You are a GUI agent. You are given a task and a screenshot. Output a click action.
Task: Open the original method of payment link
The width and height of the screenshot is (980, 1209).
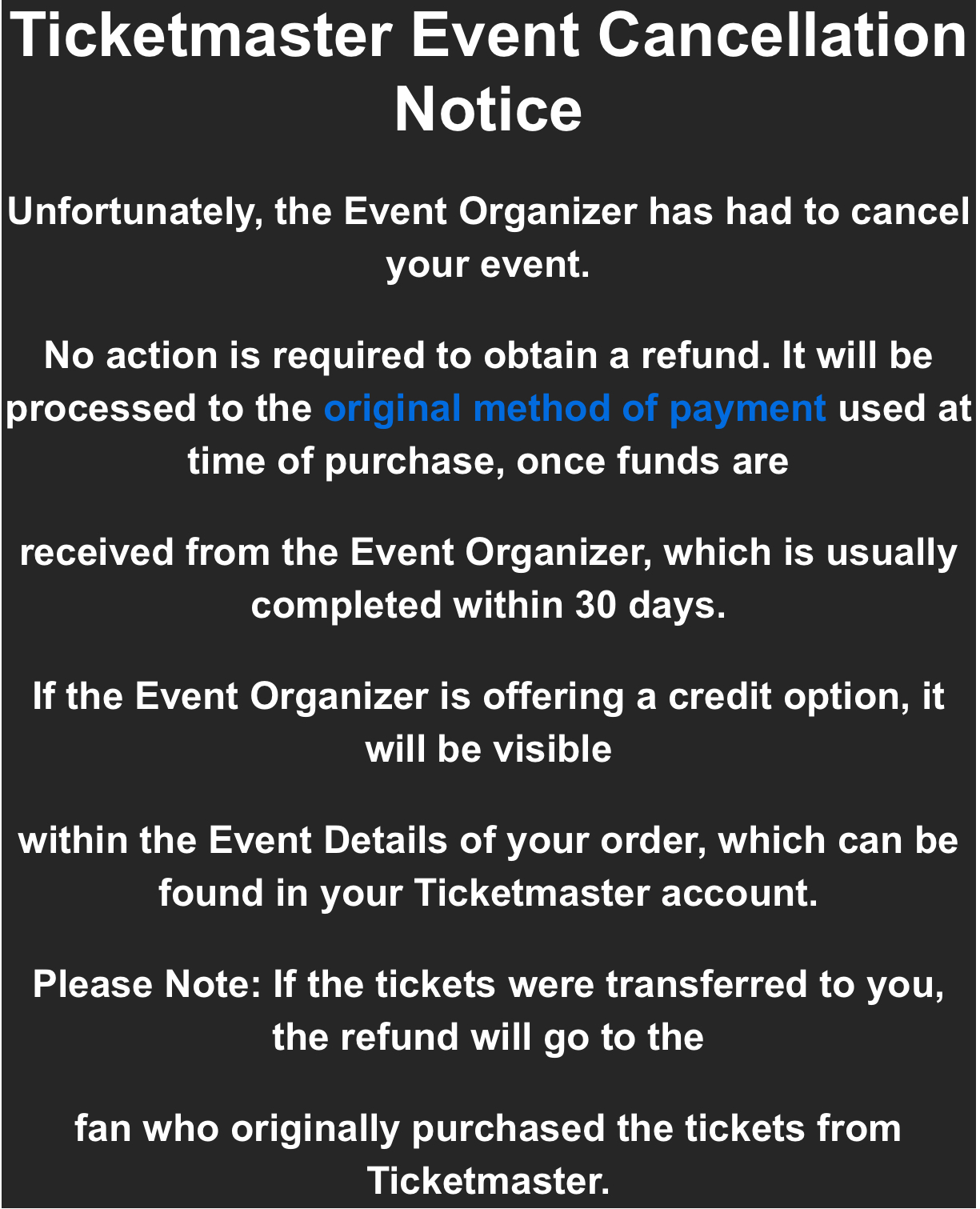pyautogui.click(x=574, y=409)
